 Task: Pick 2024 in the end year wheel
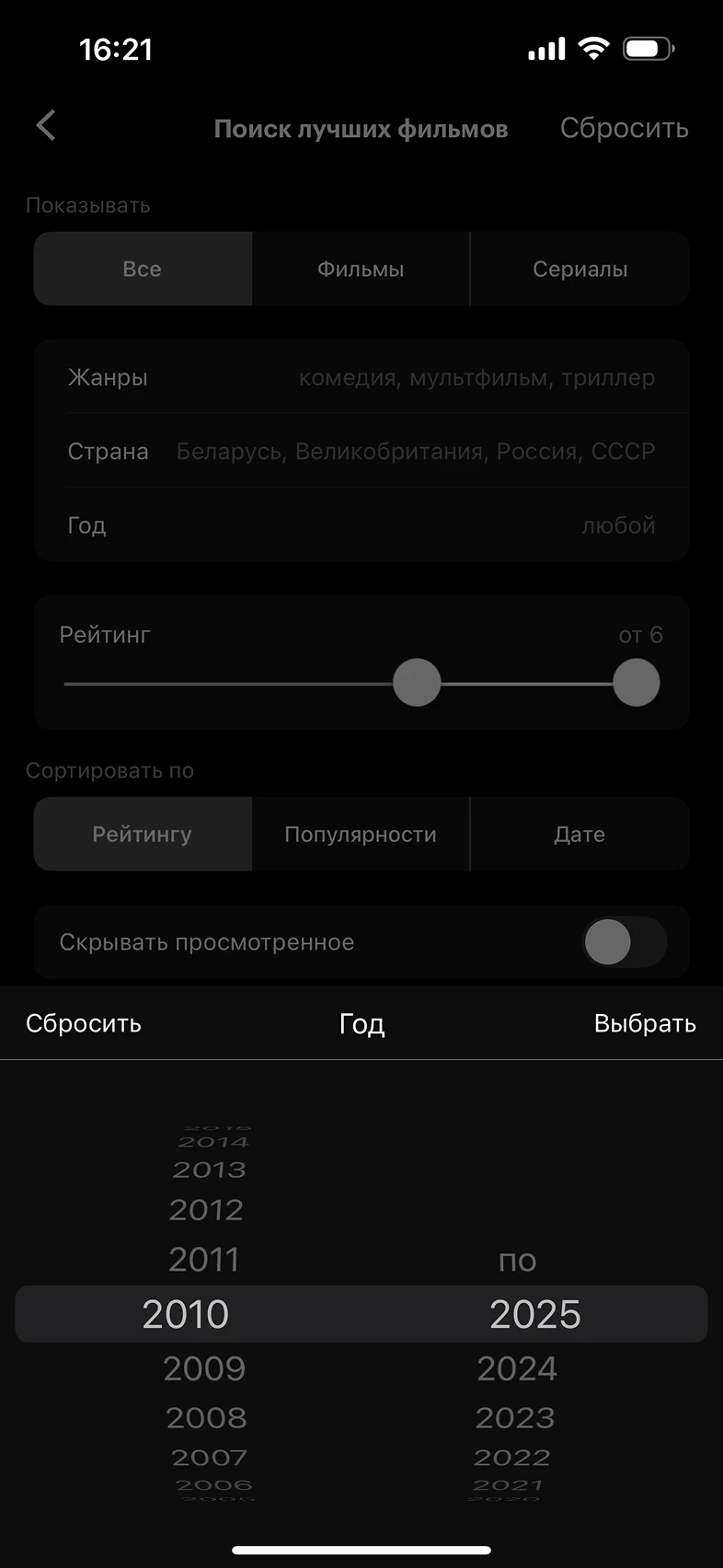(517, 1368)
